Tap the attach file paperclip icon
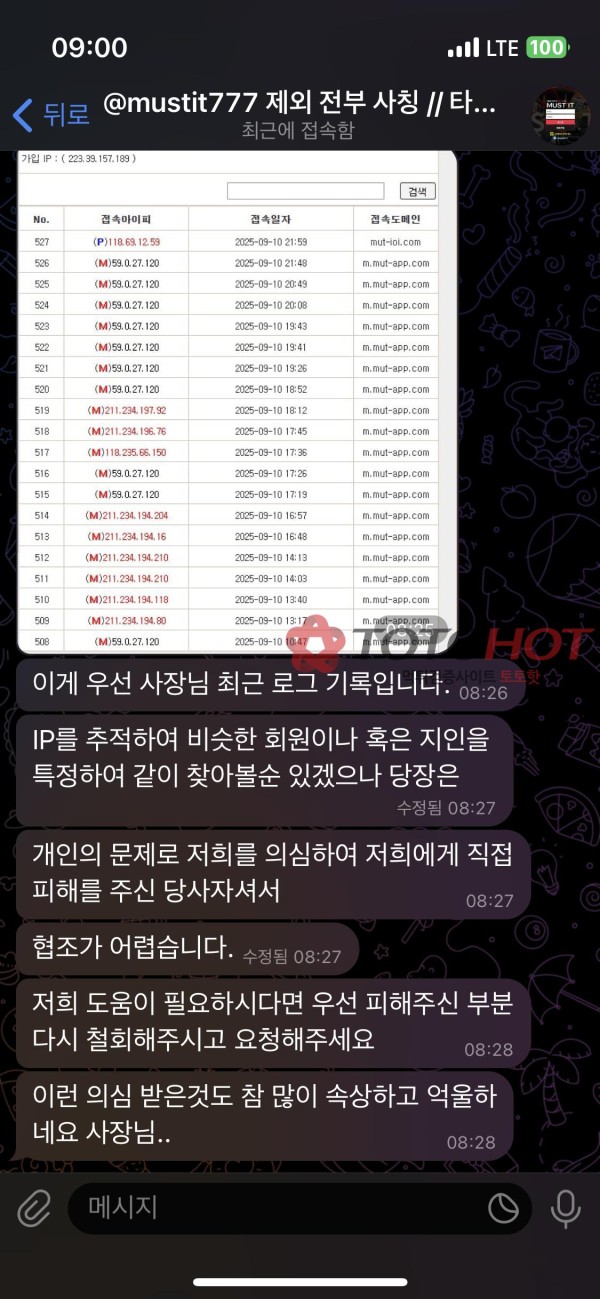Viewport: 600px width, 1299px height. click(35, 1208)
